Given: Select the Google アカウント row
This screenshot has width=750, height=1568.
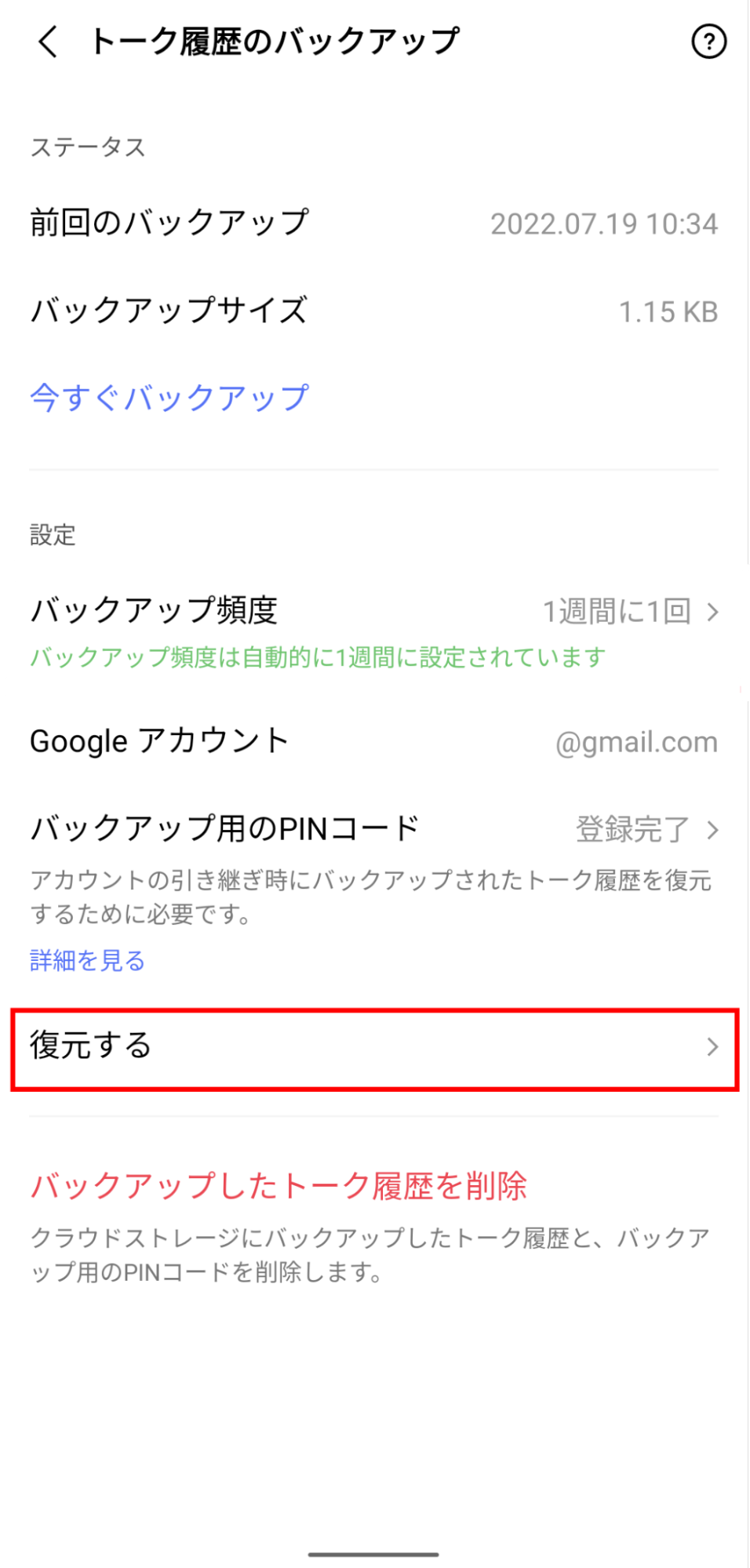Looking at the screenshot, I should [374, 741].
